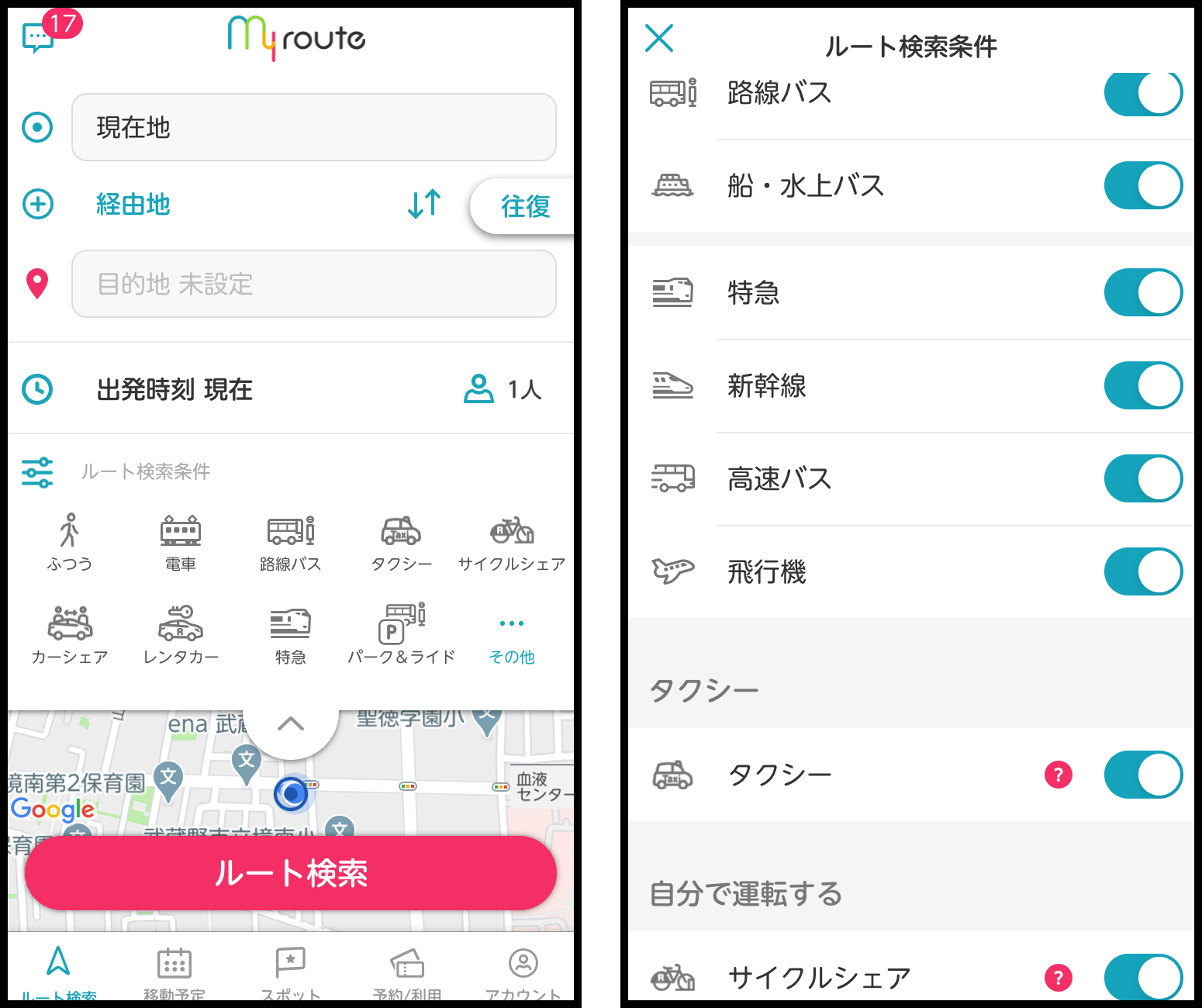Switch to the アカウント tab
Viewport: 1202px width, 1008px height.
tap(523, 973)
